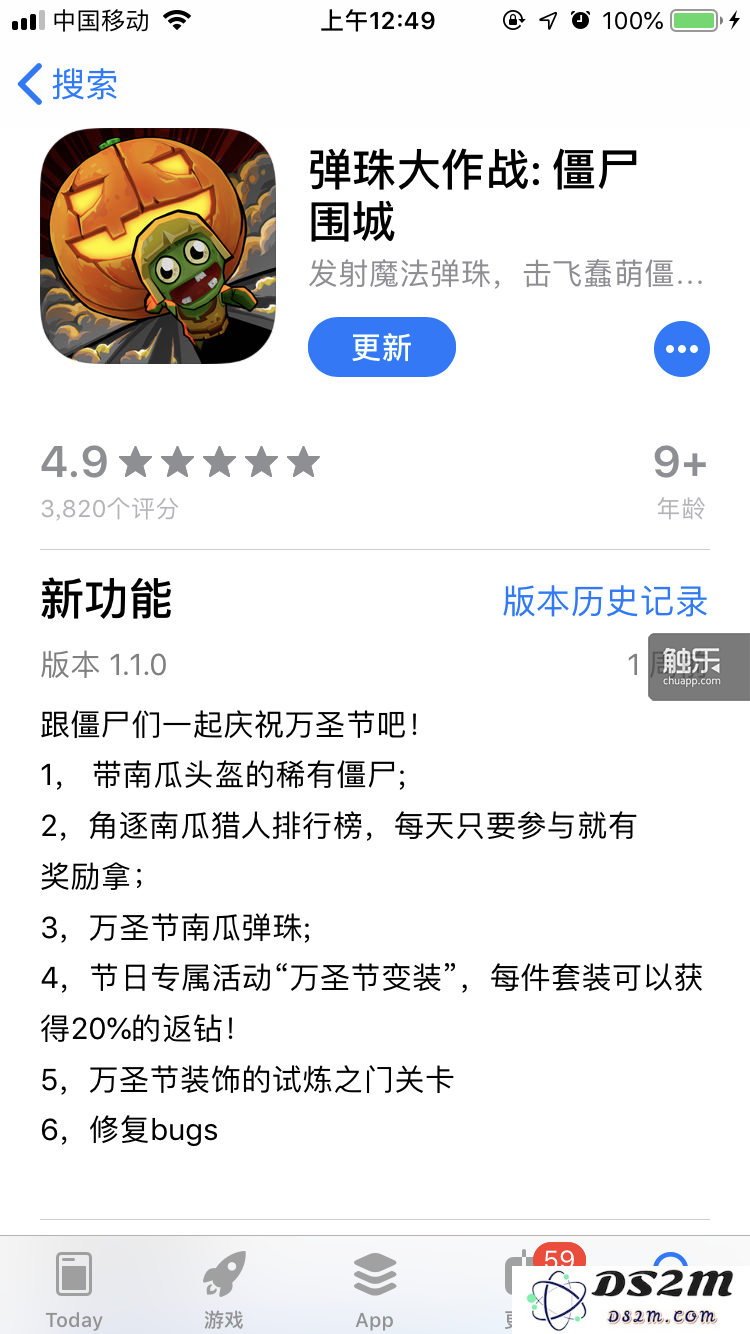The width and height of the screenshot is (750, 1334).
Task: Open 版本历史记录 link
Action: (605, 601)
